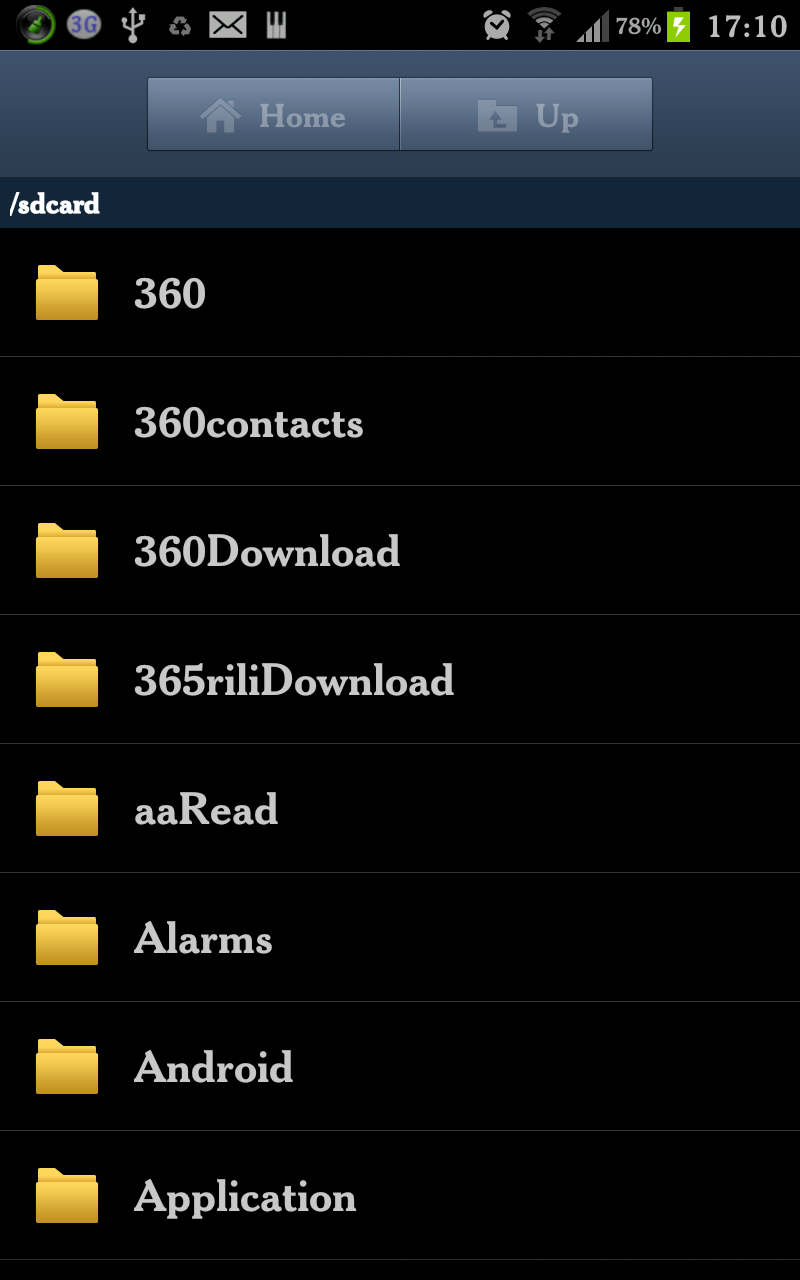
Task: Open the 360Download folder
Action: (x=400, y=550)
